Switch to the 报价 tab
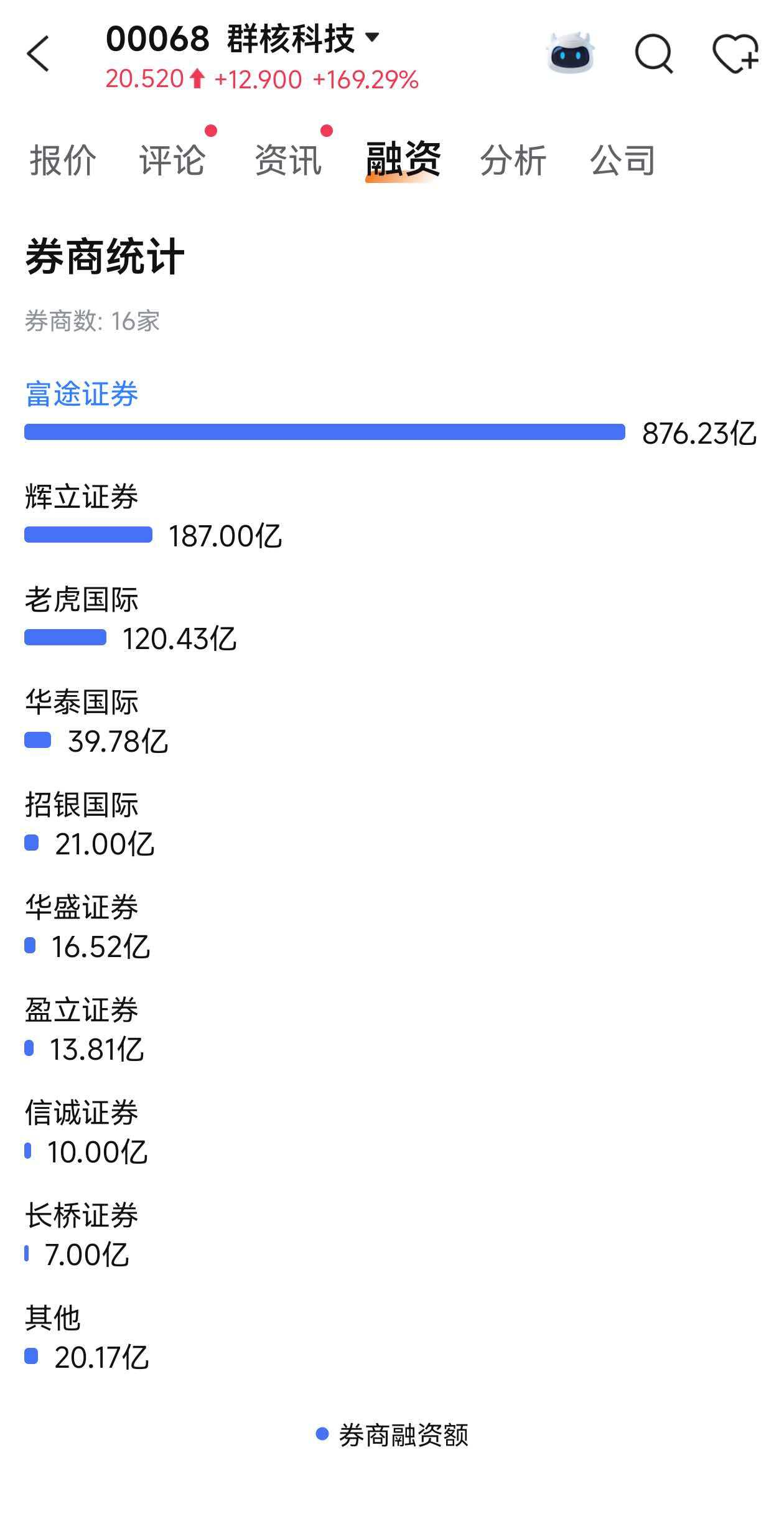The image size is (784, 1514). point(63,161)
